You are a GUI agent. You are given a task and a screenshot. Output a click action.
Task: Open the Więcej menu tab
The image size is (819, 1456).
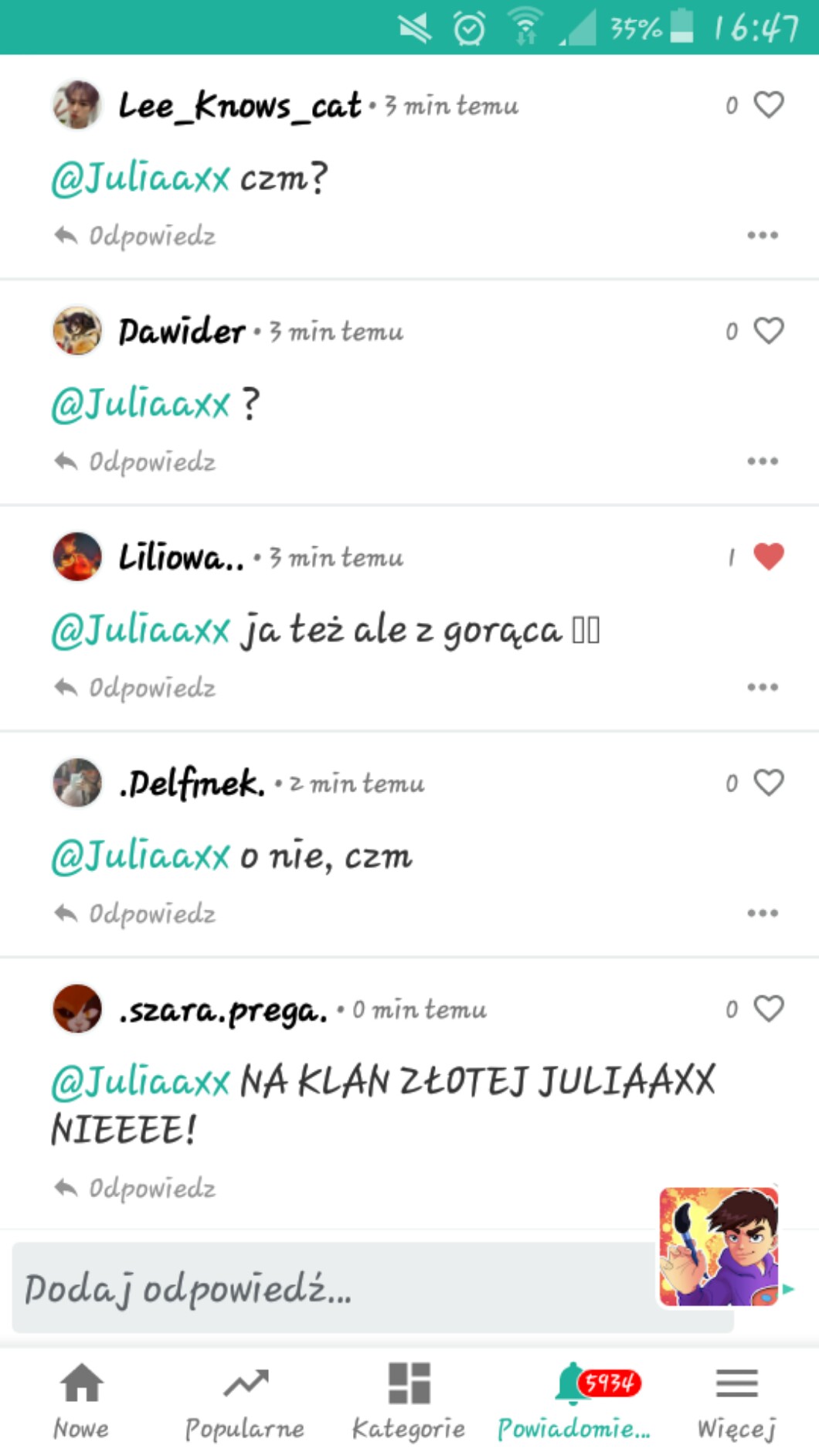(x=736, y=1400)
